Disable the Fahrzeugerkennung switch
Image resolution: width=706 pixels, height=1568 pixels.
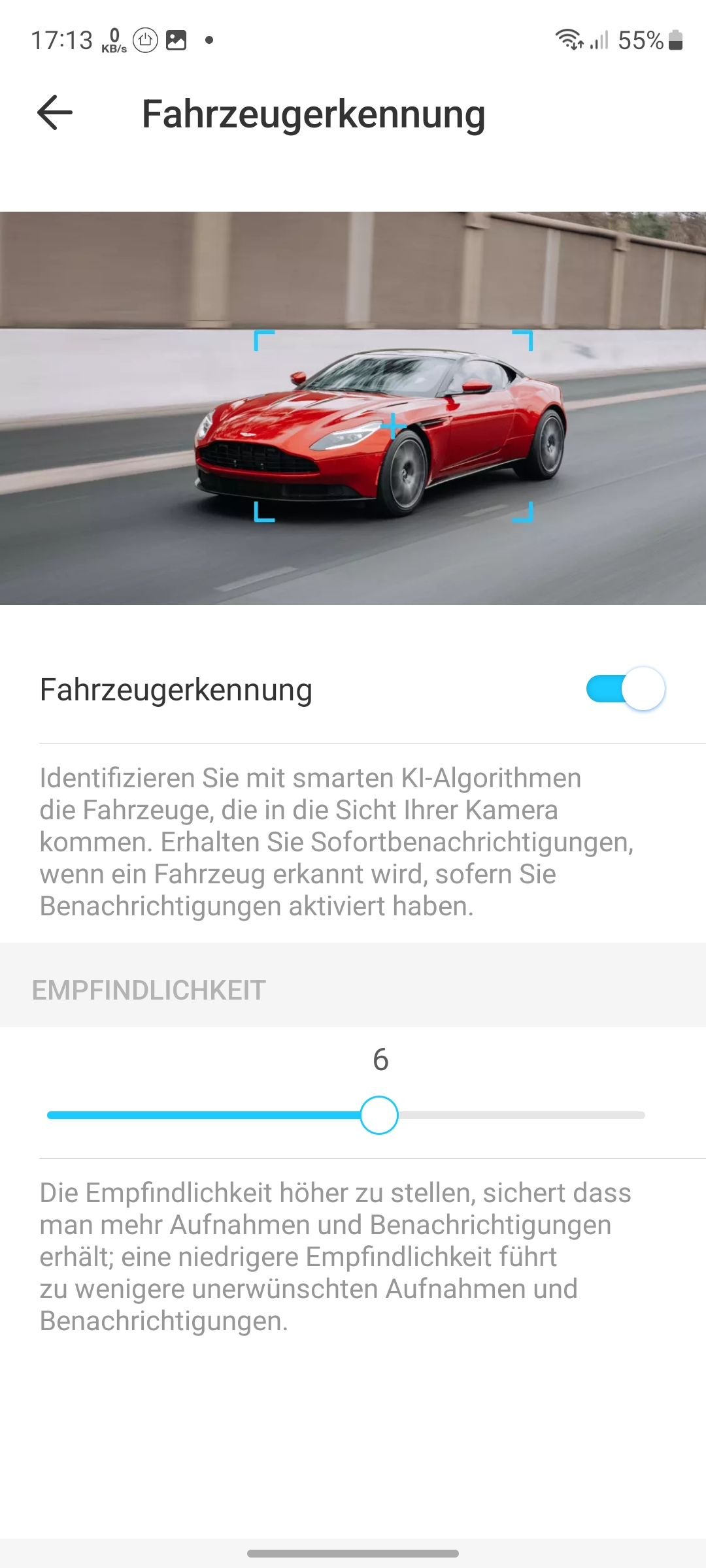(x=625, y=689)
